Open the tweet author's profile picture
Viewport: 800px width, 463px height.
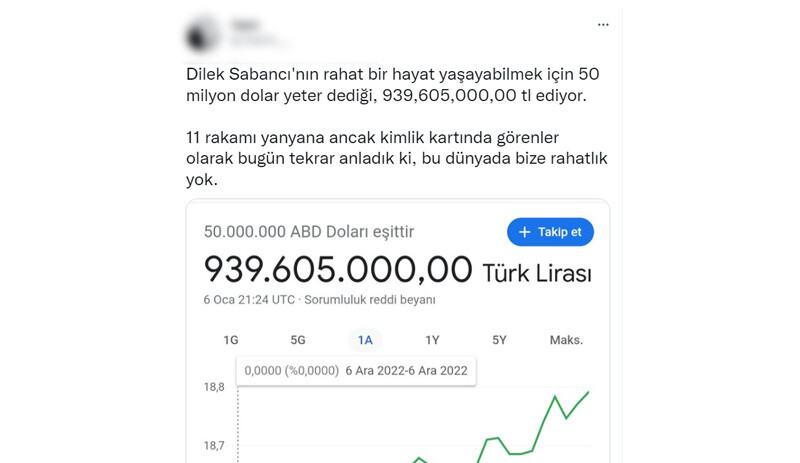coord(203,34)
